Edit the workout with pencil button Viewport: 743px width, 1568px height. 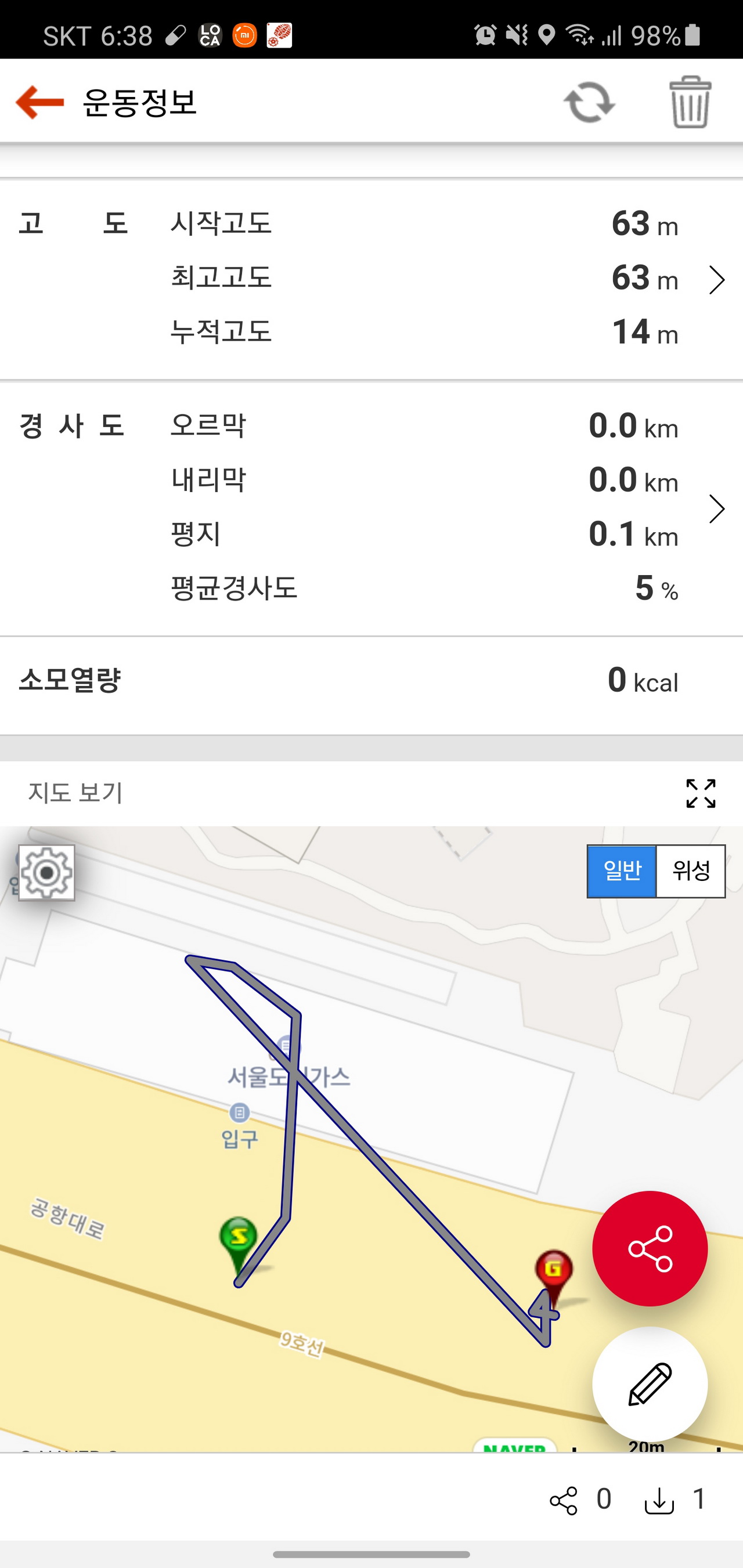click(650, 1384)
